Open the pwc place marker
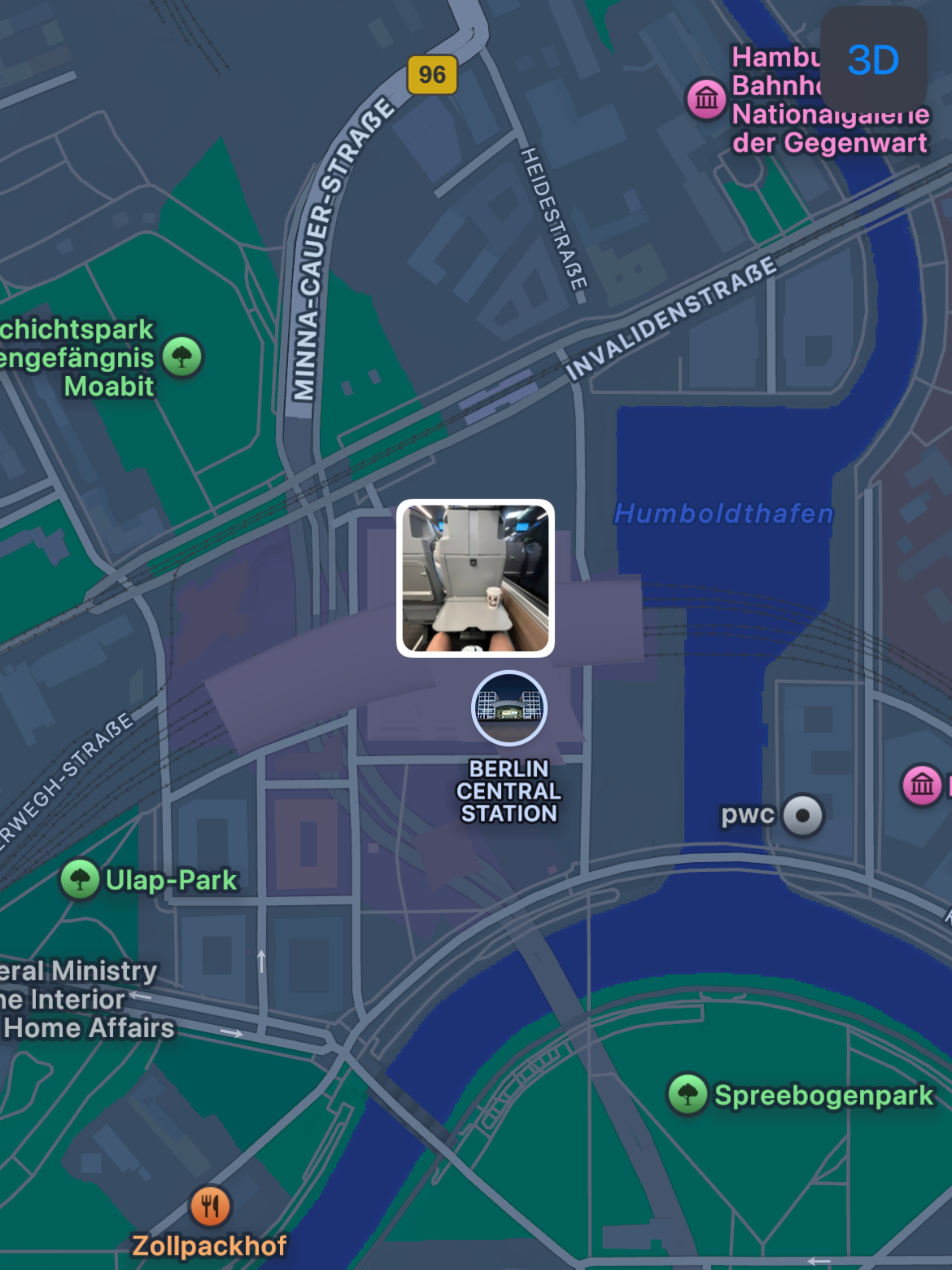 [803, 815]
